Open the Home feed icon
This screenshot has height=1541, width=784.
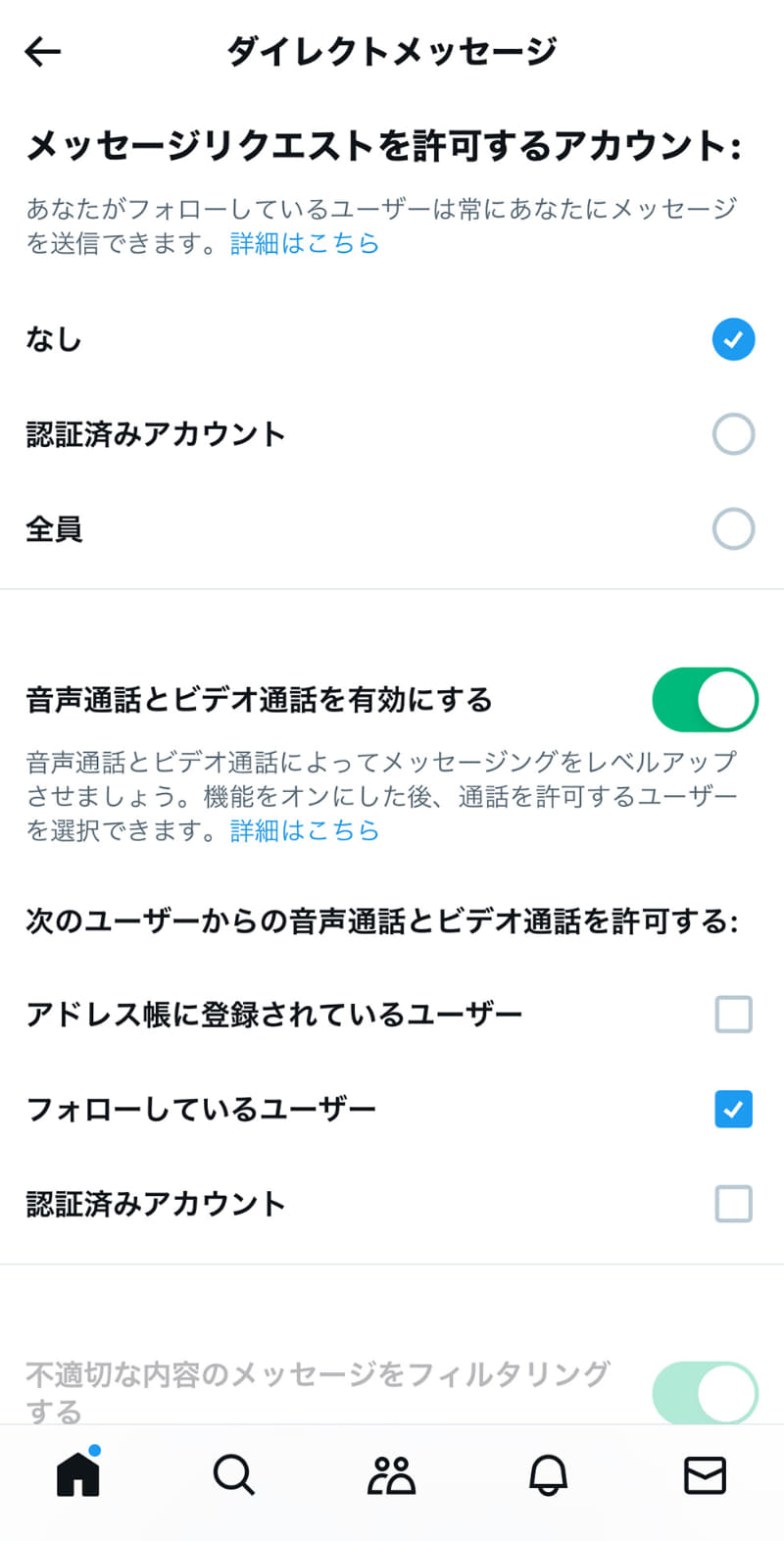78,1475
